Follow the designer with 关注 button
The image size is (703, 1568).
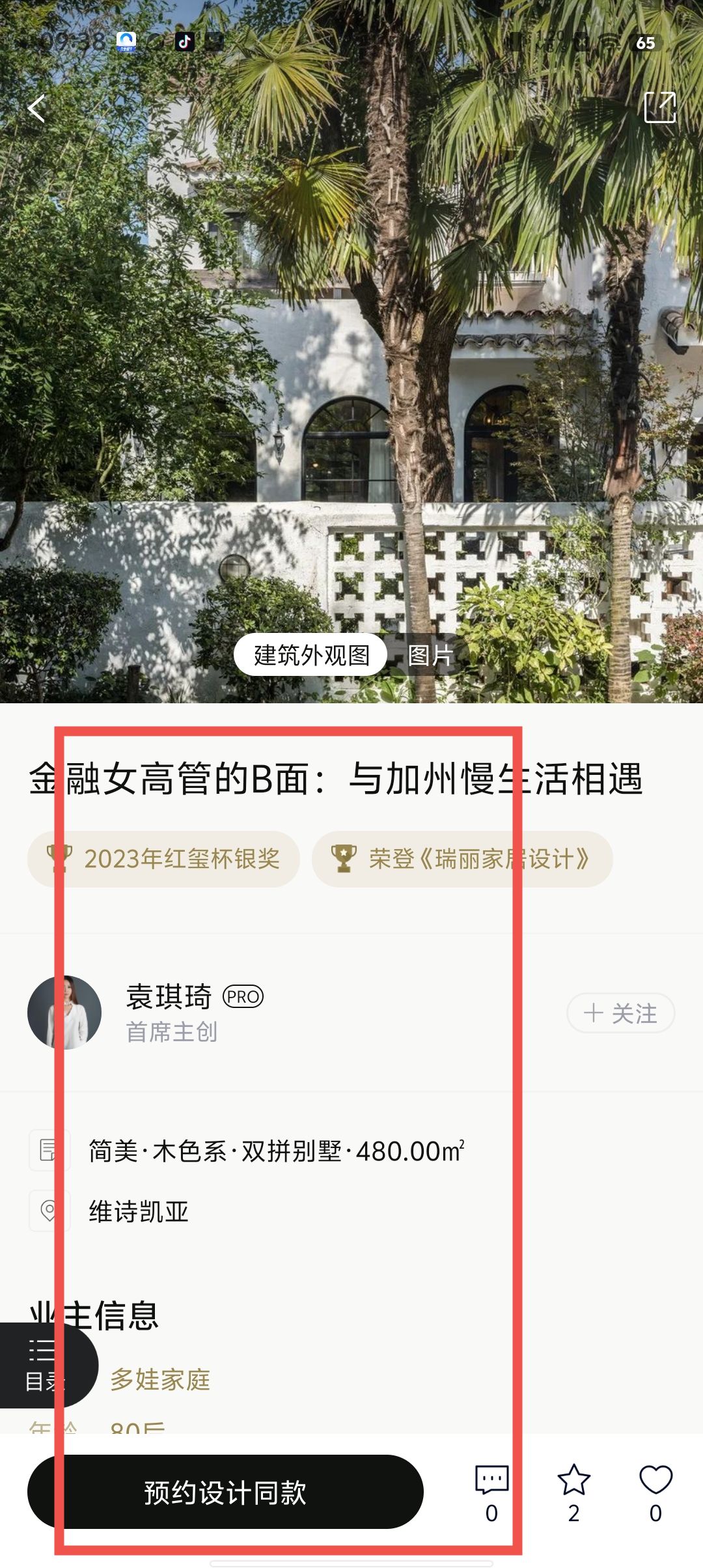click(x=620, y=1013)
